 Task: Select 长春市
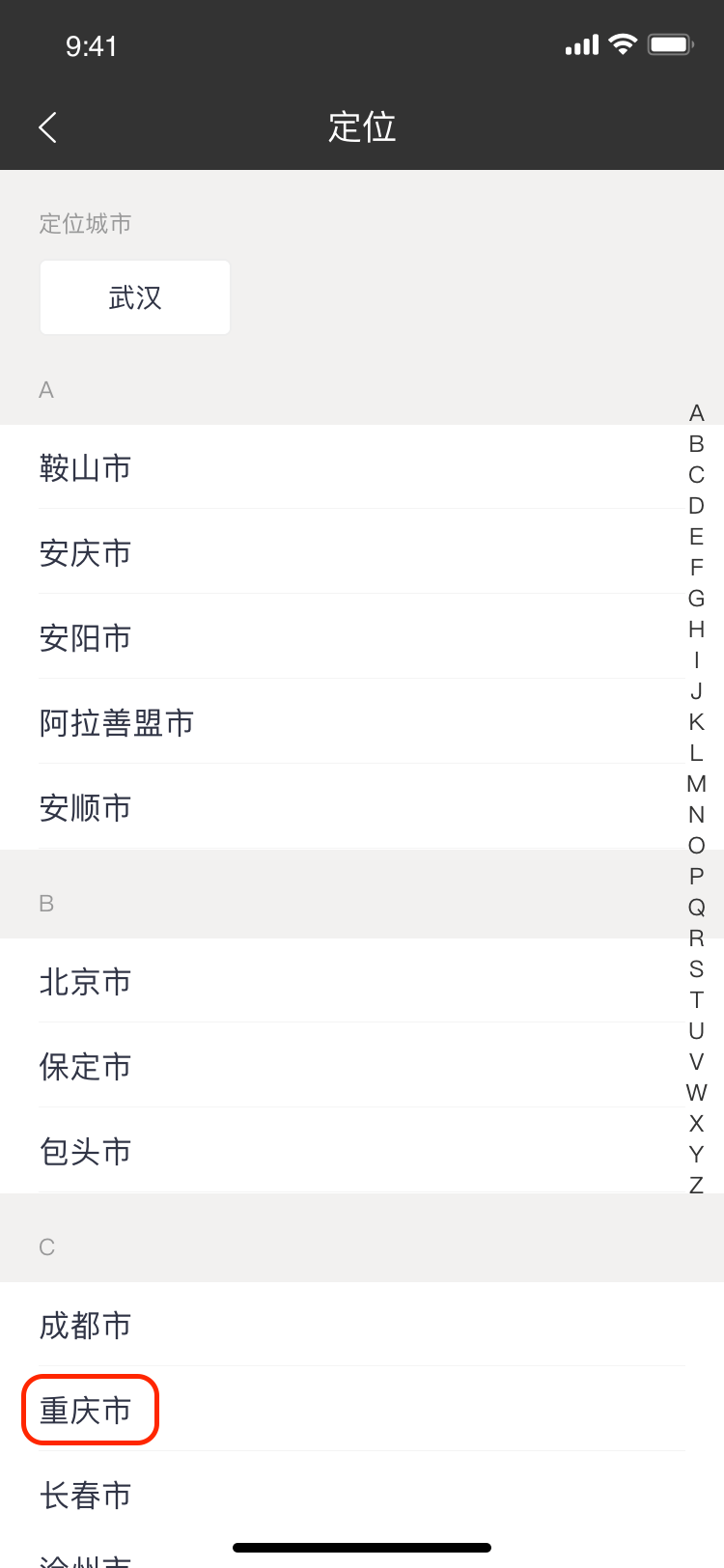85,1496
